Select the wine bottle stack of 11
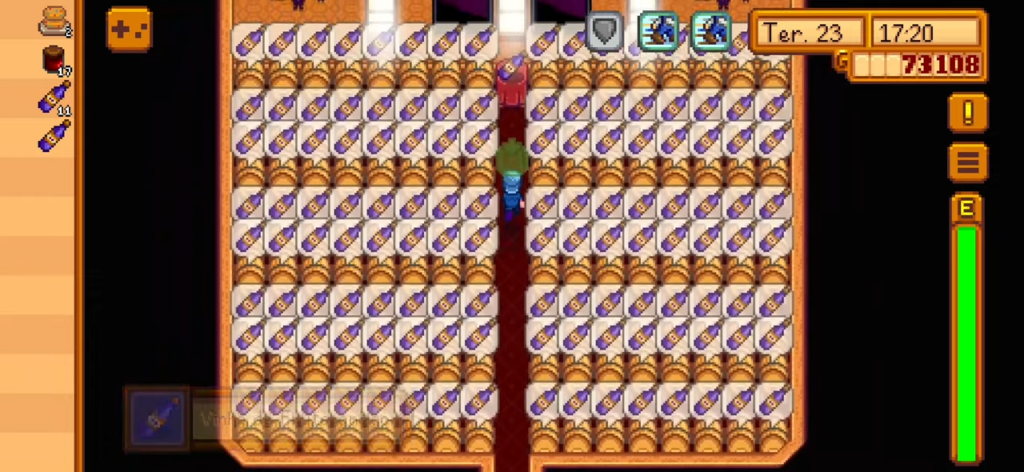 pos(54,98)
